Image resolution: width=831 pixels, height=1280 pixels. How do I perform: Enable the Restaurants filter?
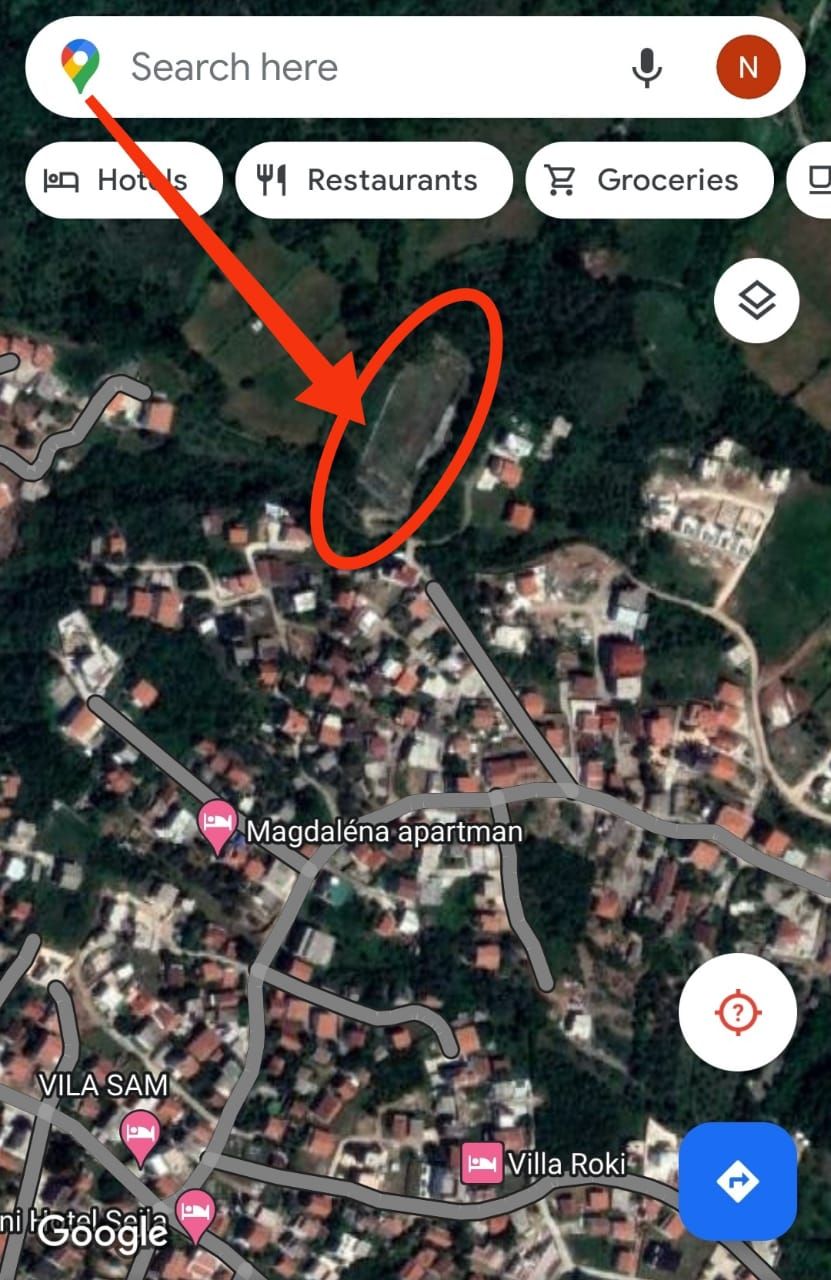click(374, 180)
